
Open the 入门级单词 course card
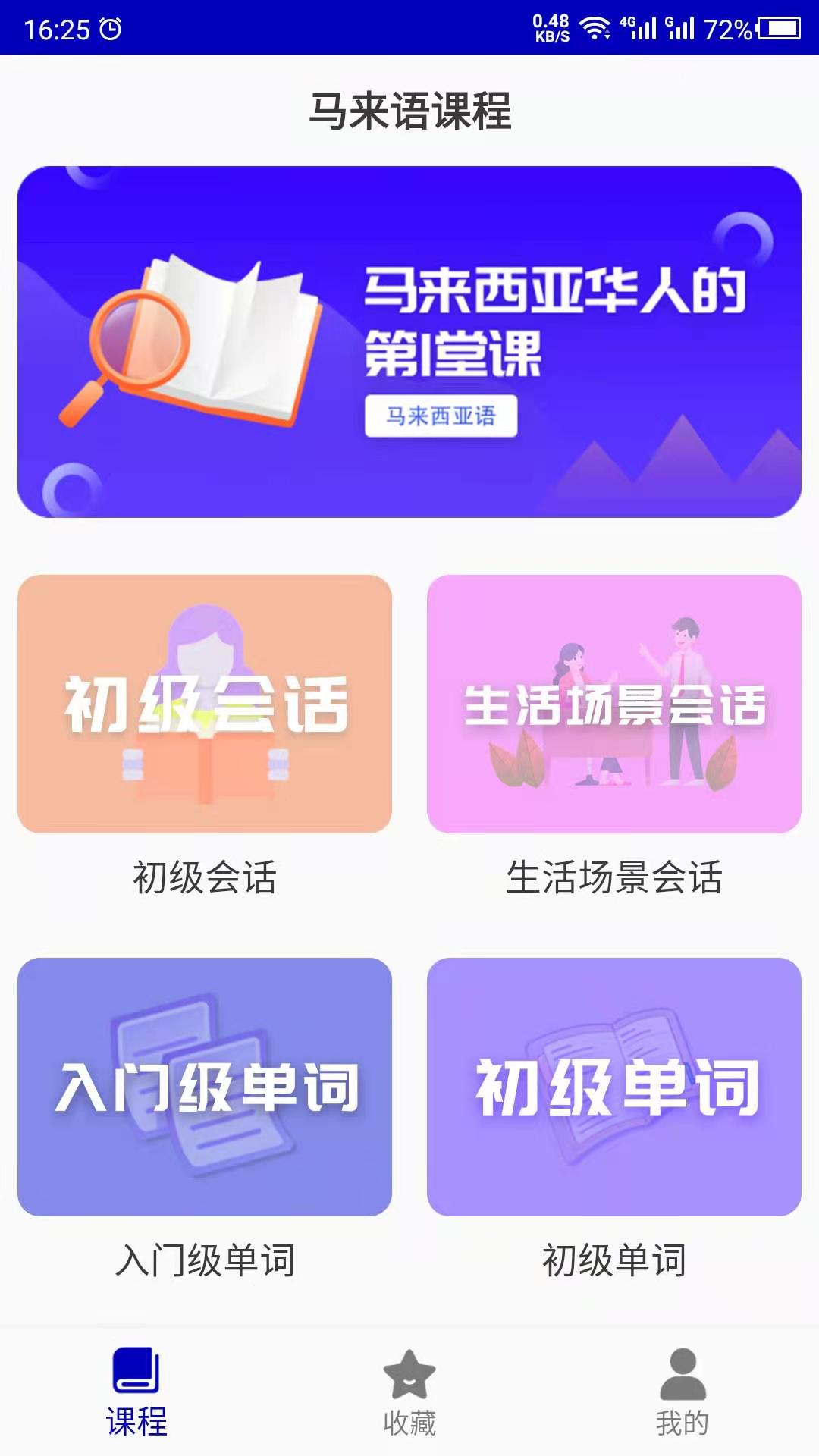pos(205,1086)
